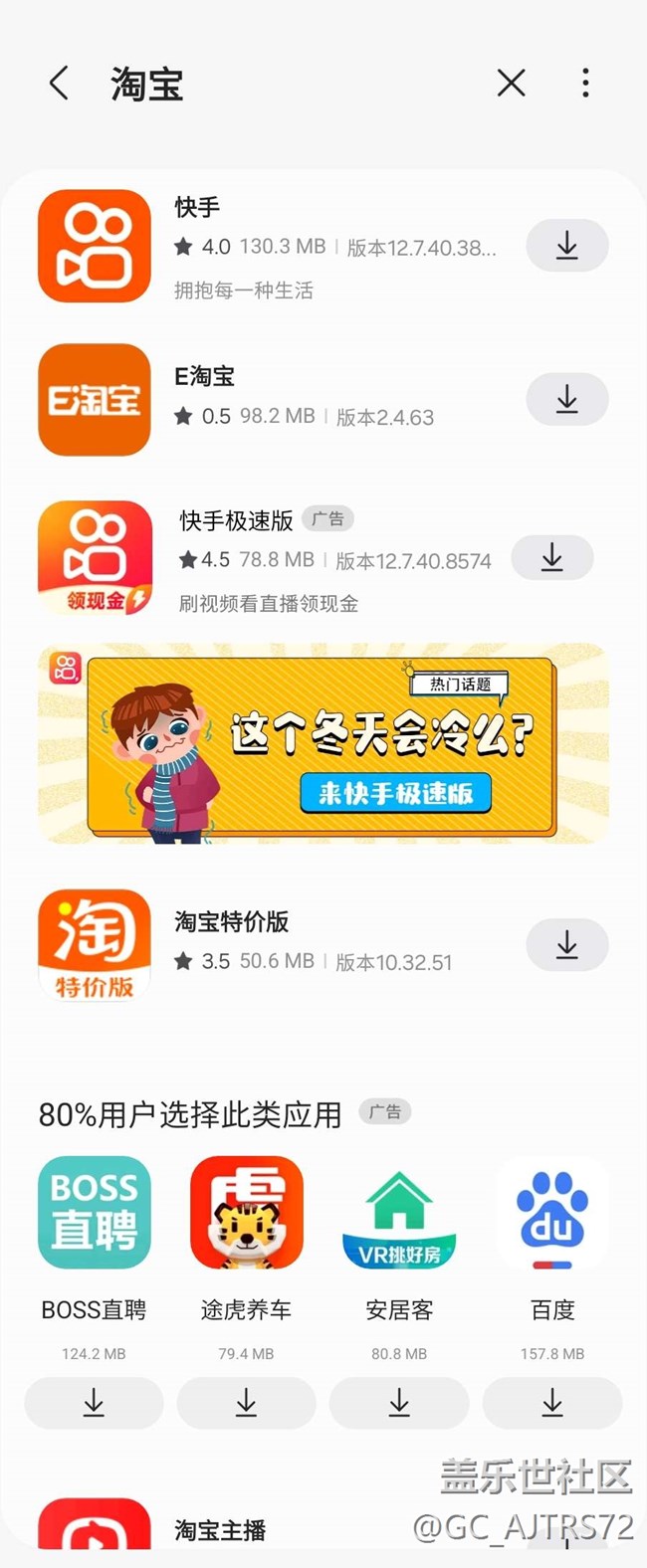Viewport: 647px width, 1568px height.
Task: Open the 途虎养车 app icon
Action: click(246, 1213)
